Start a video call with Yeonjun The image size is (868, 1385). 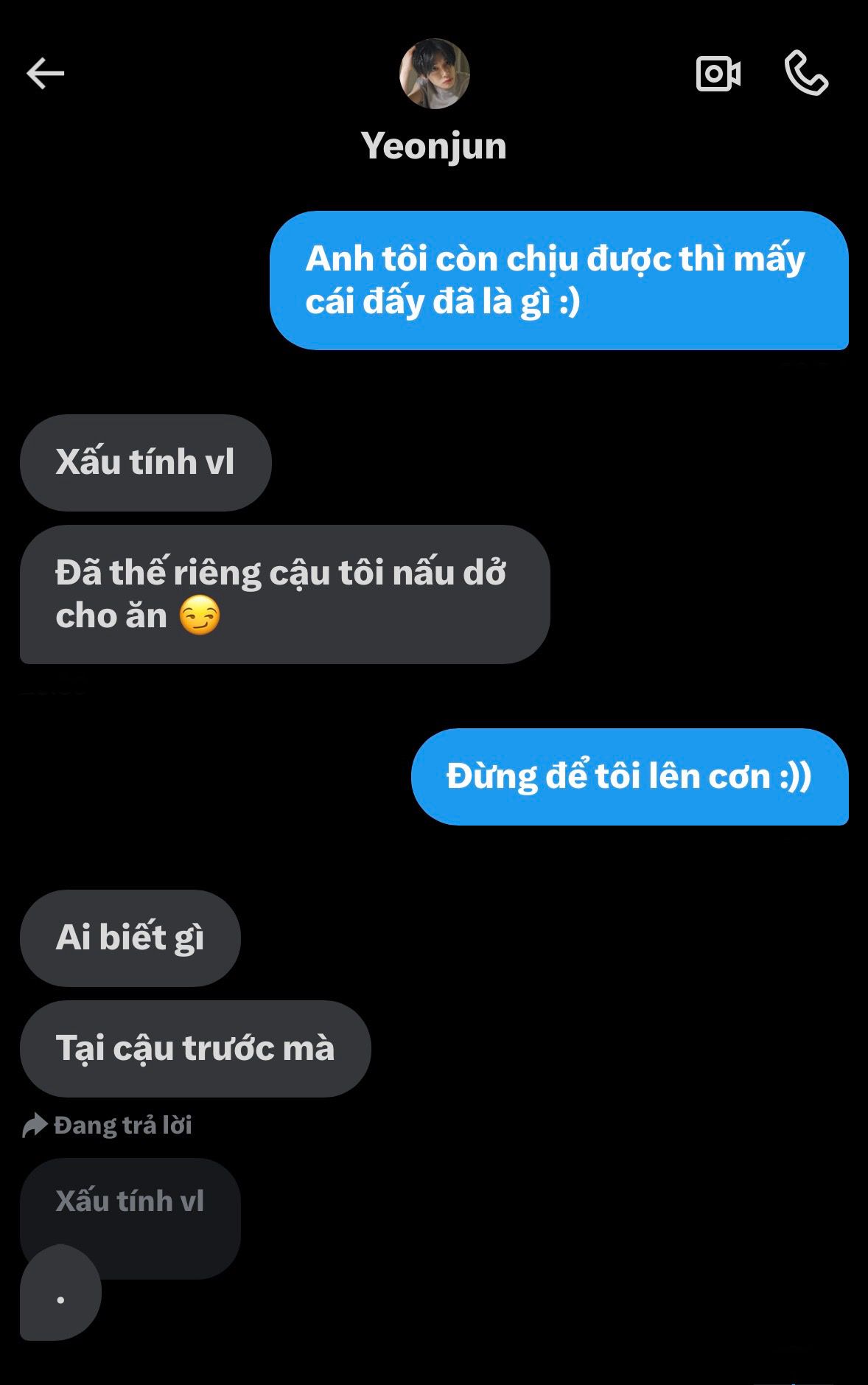tap(718, 74)
